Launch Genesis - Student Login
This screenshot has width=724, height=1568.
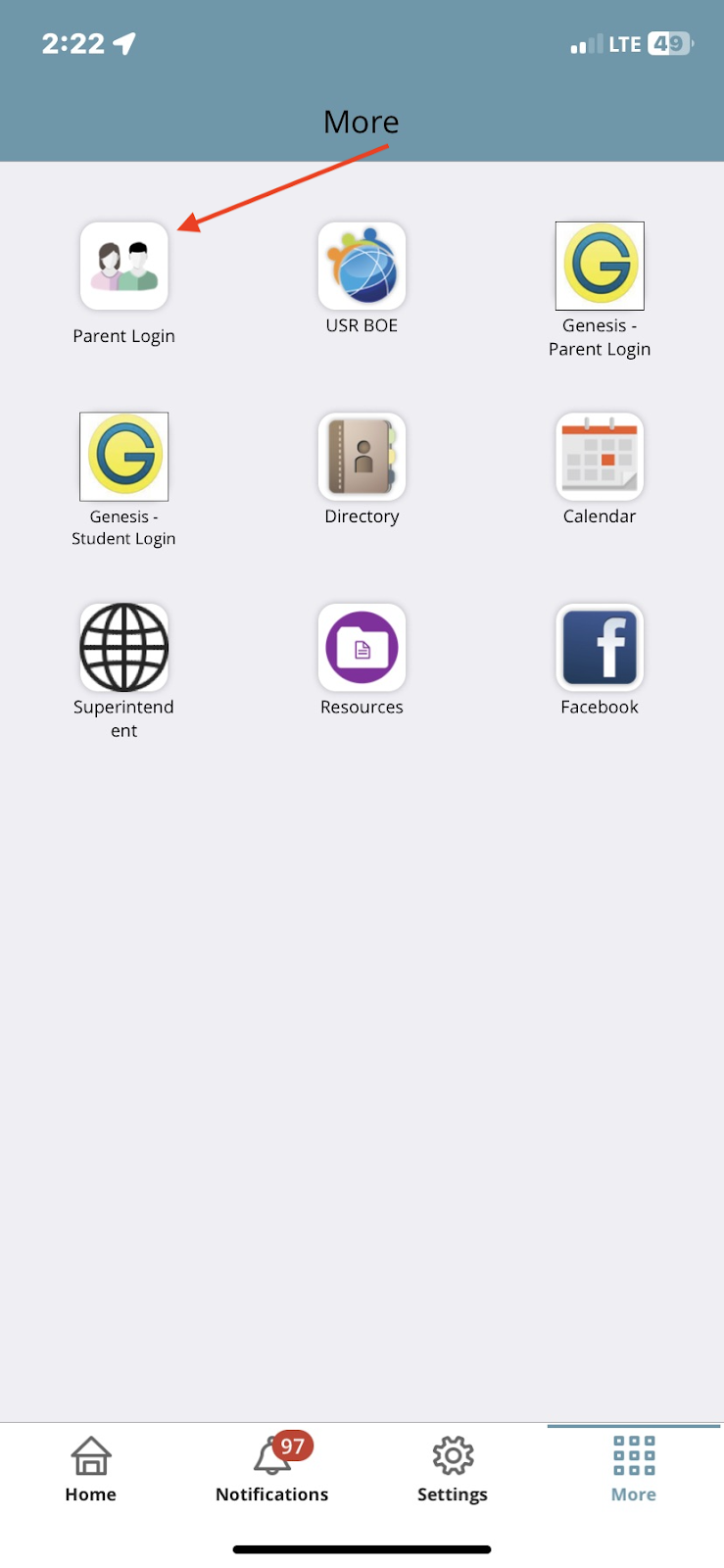123,457
